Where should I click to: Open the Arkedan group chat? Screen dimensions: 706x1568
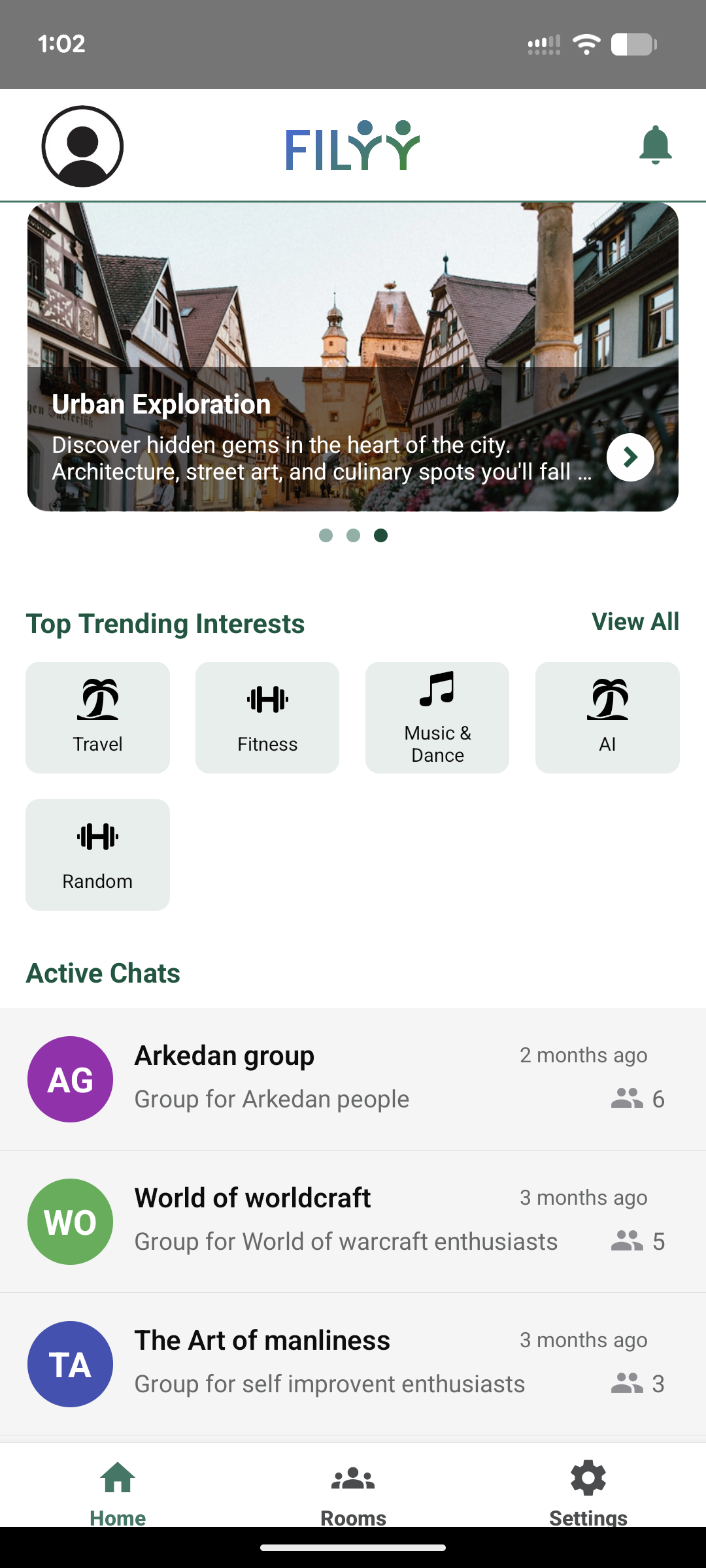point(353,1079)
